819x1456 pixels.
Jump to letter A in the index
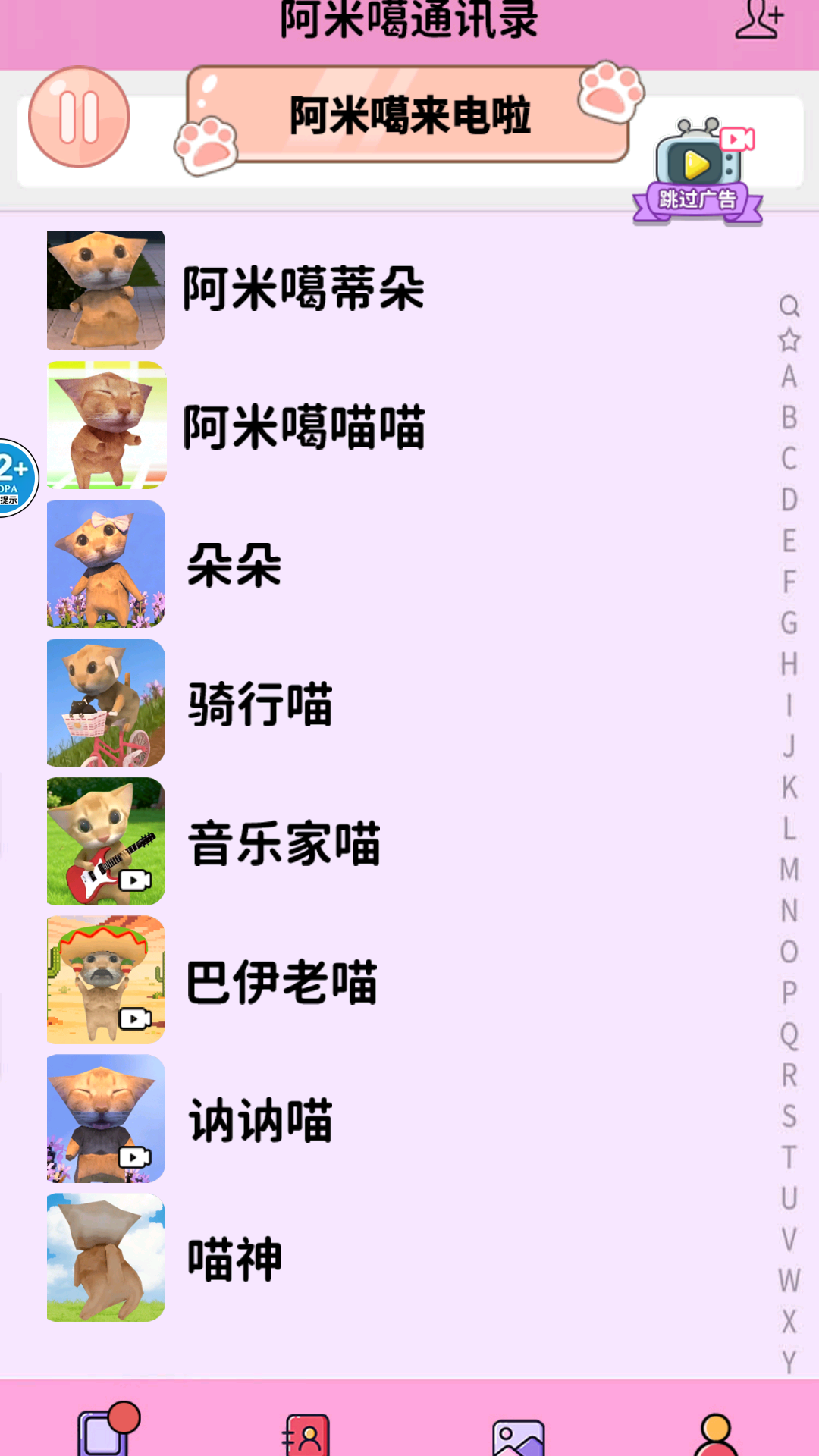click(789, 377)
